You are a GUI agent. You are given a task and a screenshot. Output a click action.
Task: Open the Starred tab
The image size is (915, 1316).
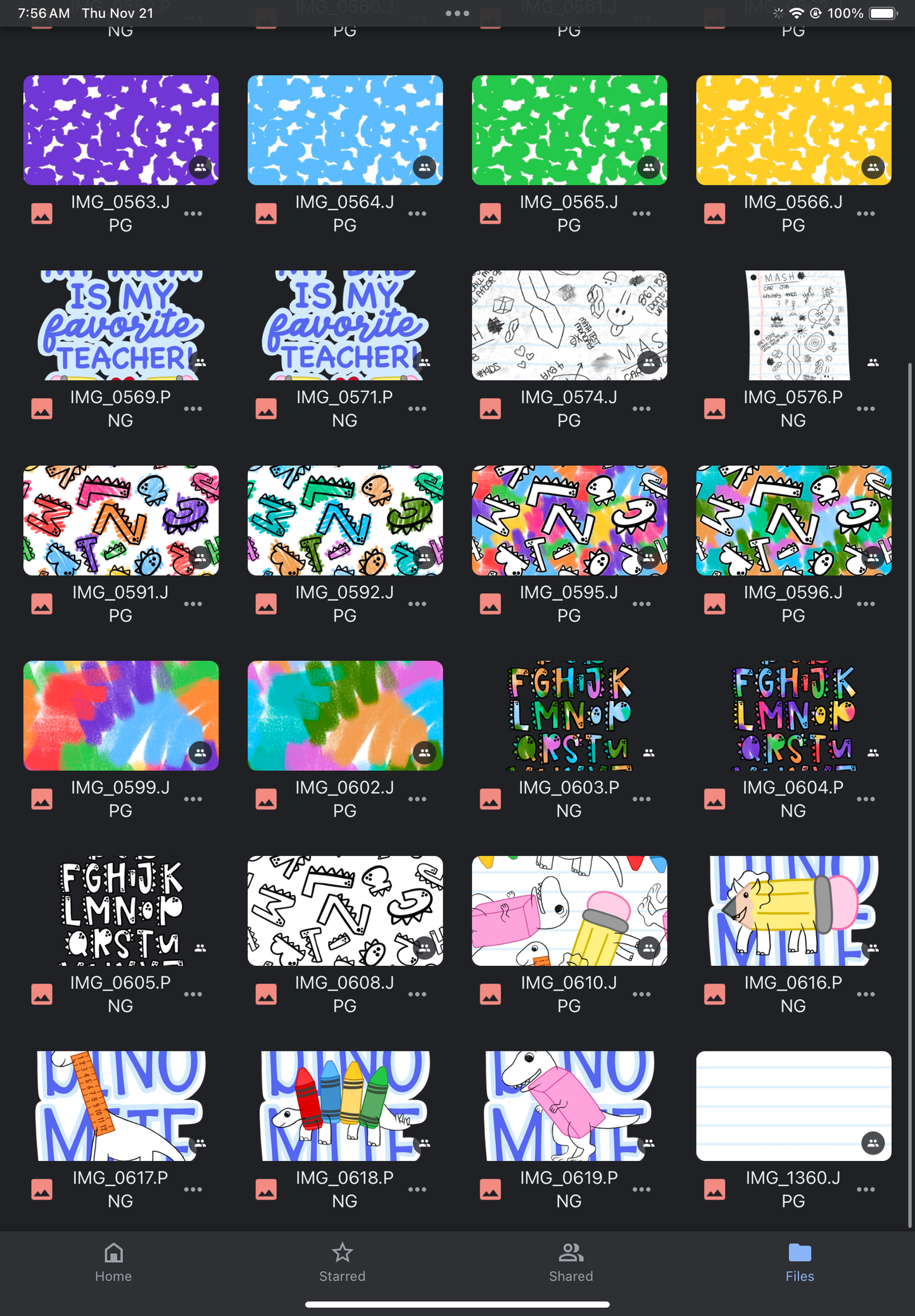pyautogui.click(x=342, y=1262)
